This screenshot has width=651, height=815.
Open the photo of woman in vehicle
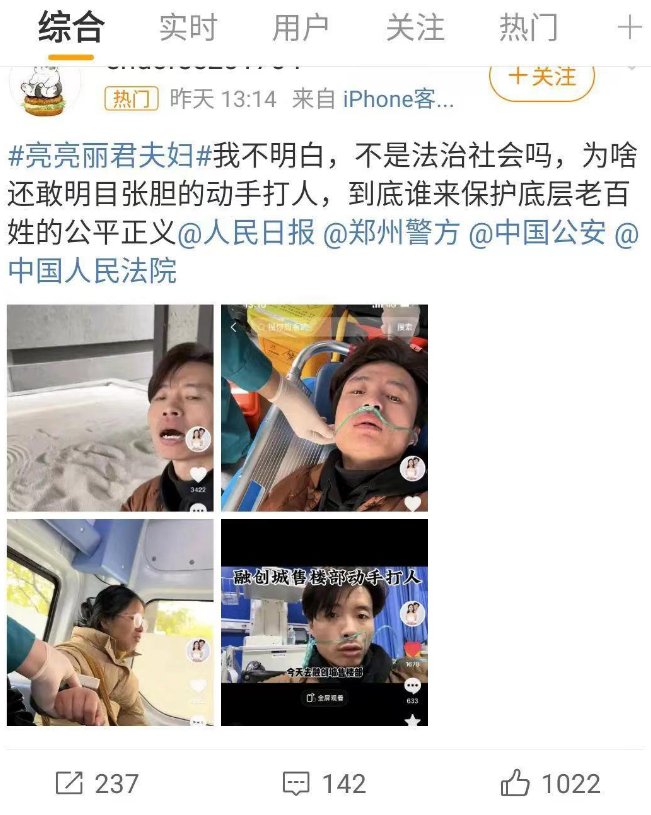[110, 622]
